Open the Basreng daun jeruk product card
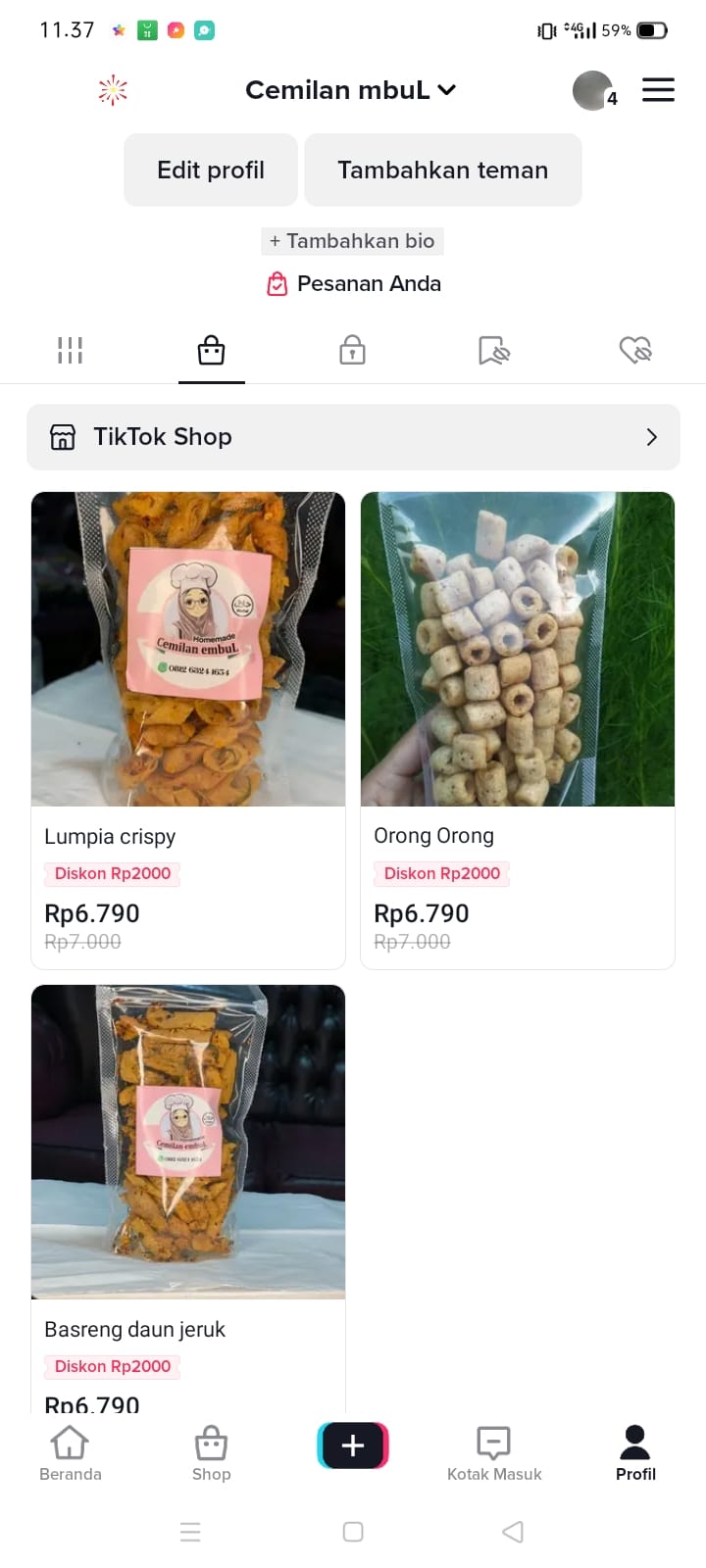 [188, 1196]
